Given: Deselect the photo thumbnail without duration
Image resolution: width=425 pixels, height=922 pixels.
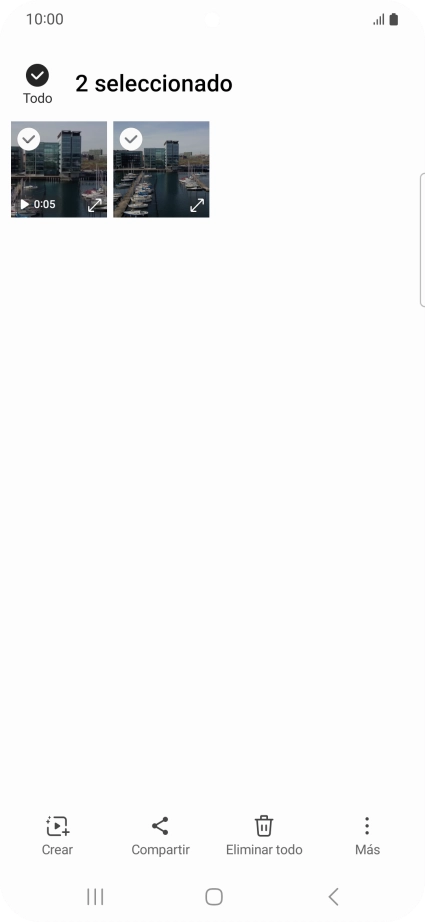Looking at the screenshot, I should point(131,139).
